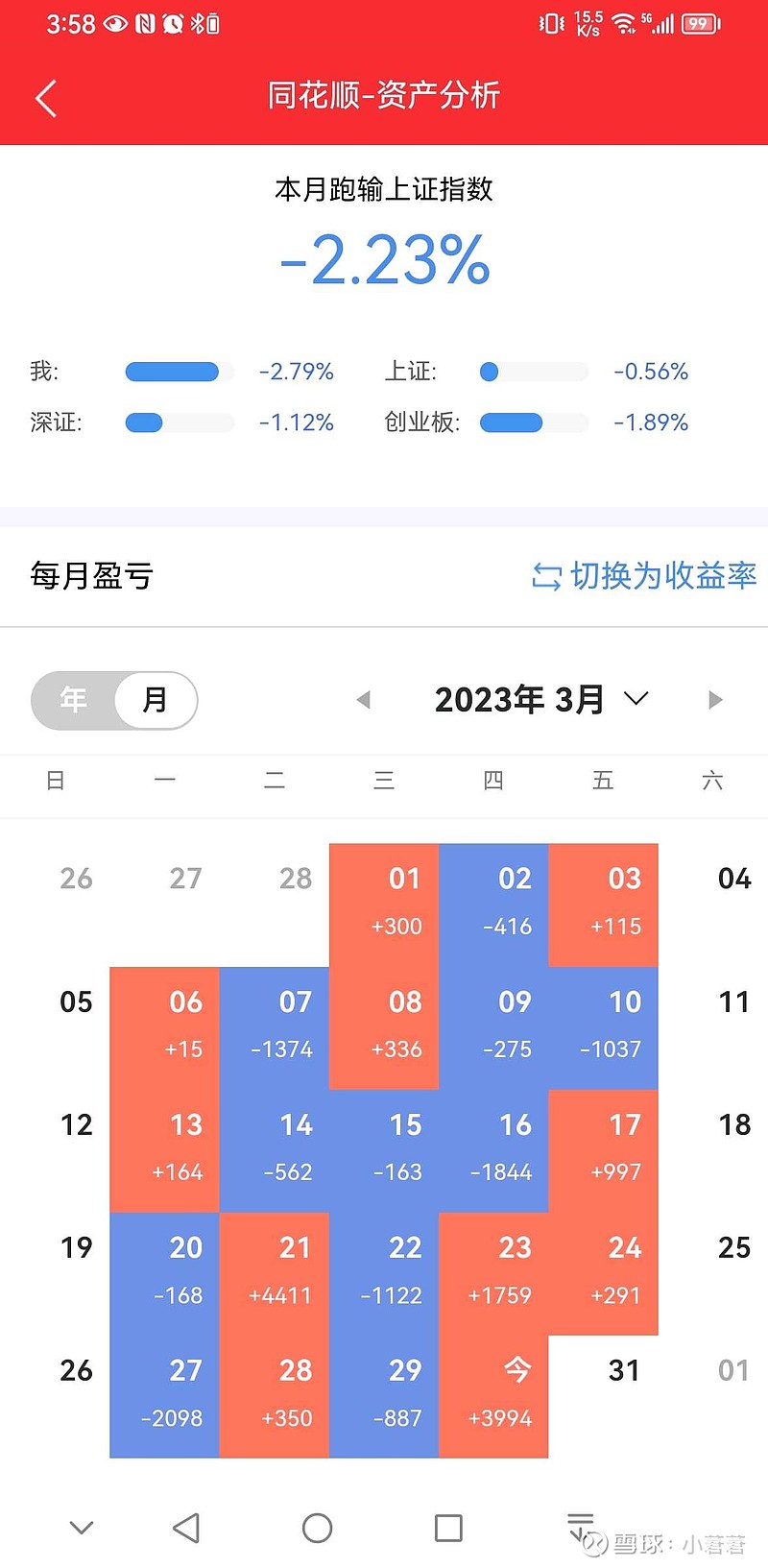768x1568 pixels.
Task: Open the recent apps square button
Action: tap(448, 1528)
